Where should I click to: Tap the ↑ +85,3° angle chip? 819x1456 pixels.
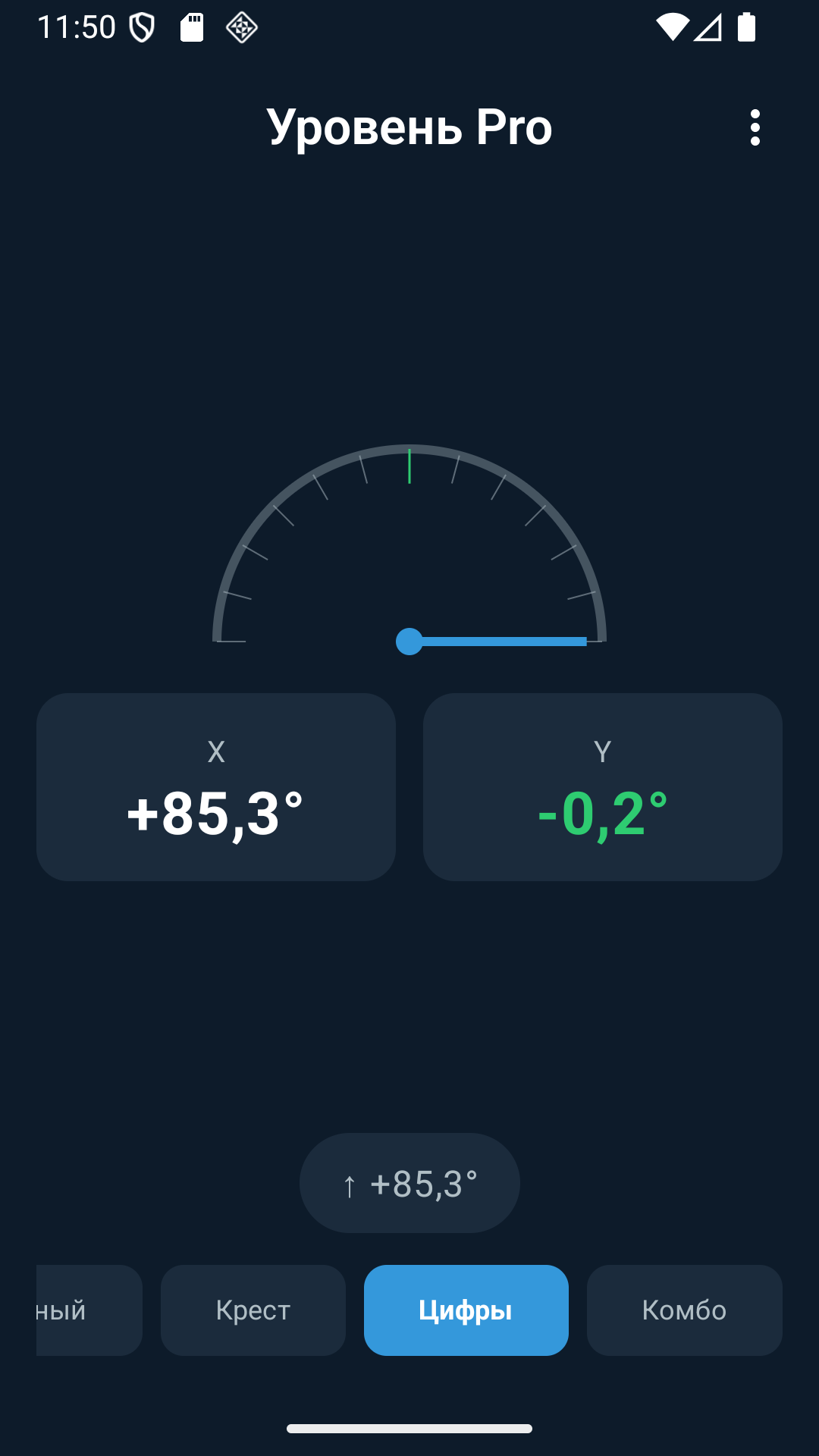point(409,1183)
